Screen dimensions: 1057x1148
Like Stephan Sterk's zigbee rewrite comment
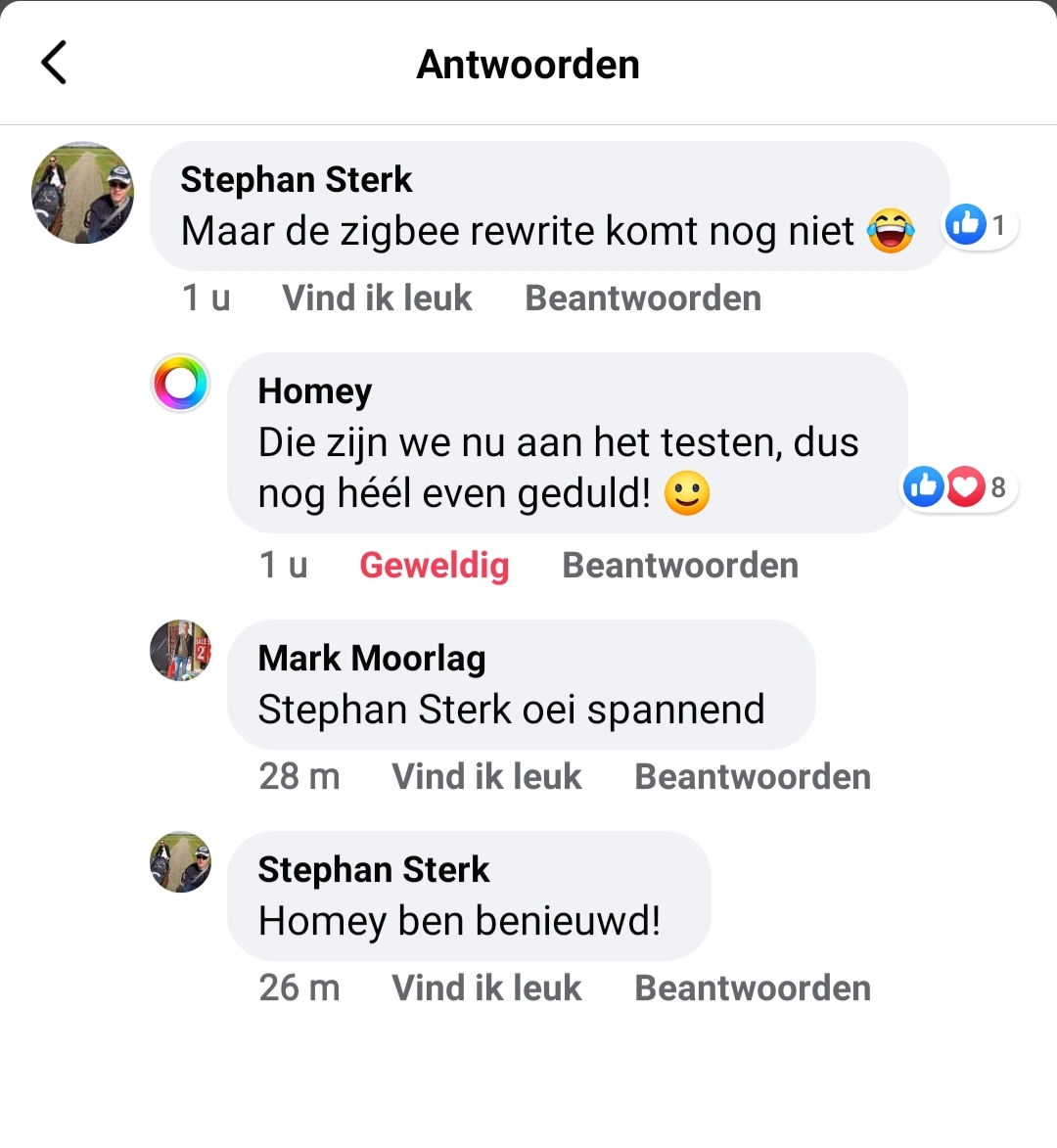coord(377,298)
